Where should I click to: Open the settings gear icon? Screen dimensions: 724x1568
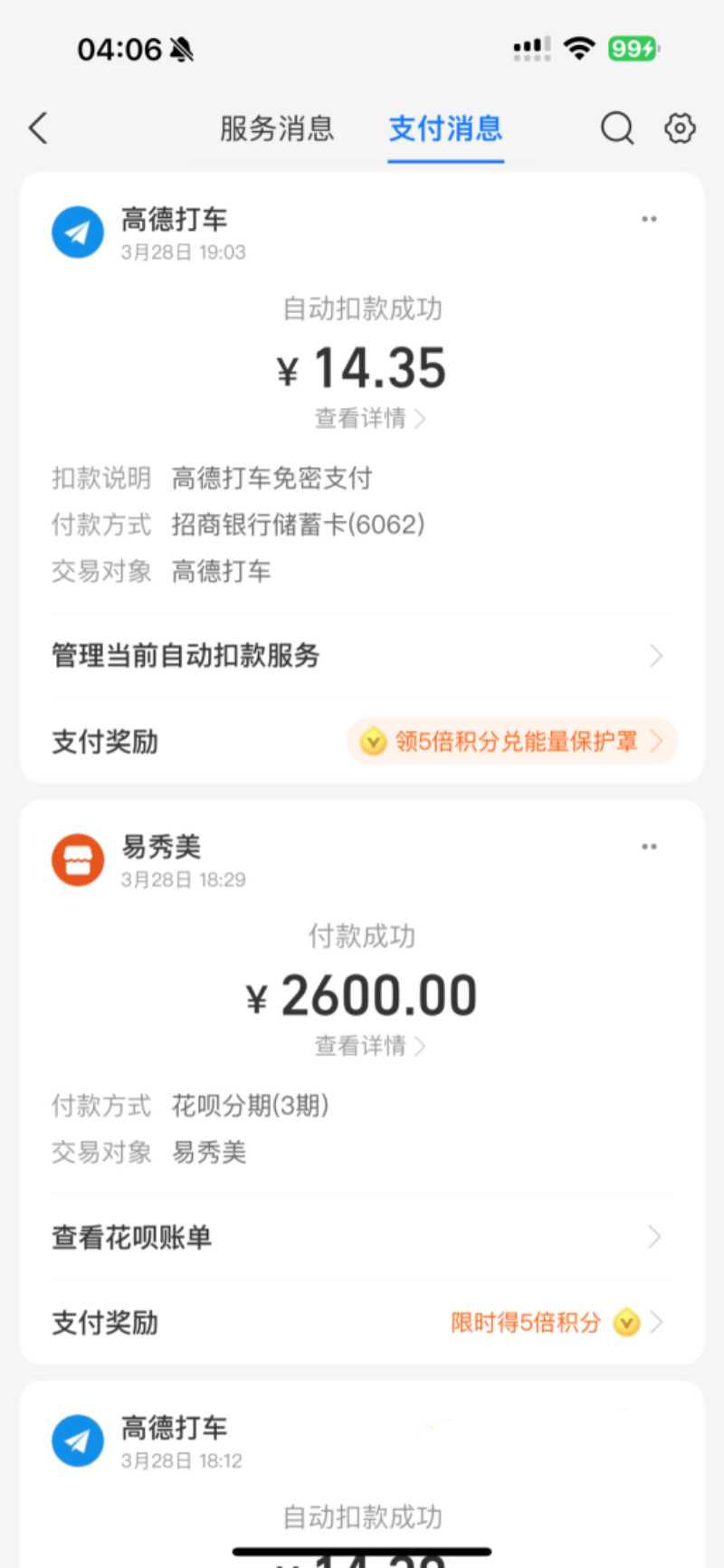click(x=679, y=128)
